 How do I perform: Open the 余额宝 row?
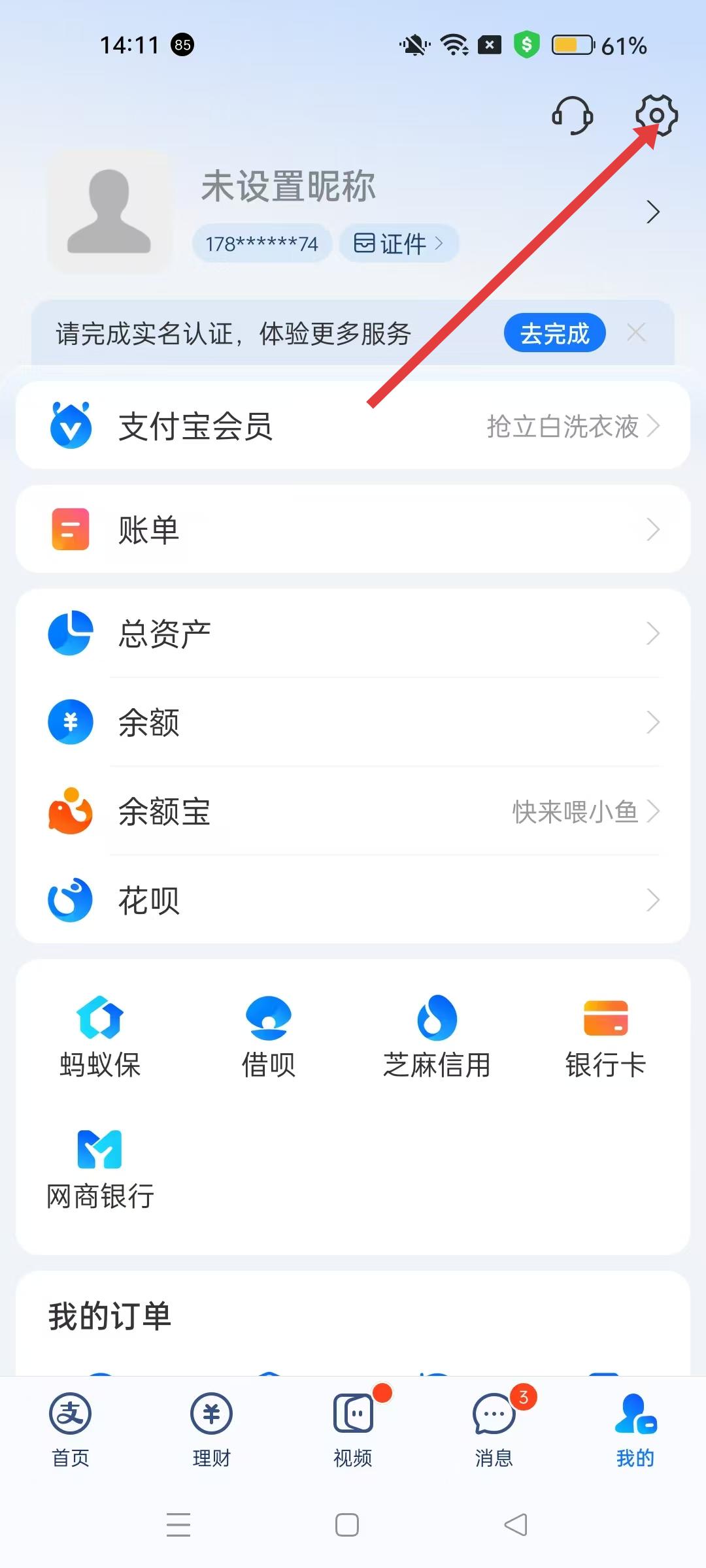tap(353, 811)
